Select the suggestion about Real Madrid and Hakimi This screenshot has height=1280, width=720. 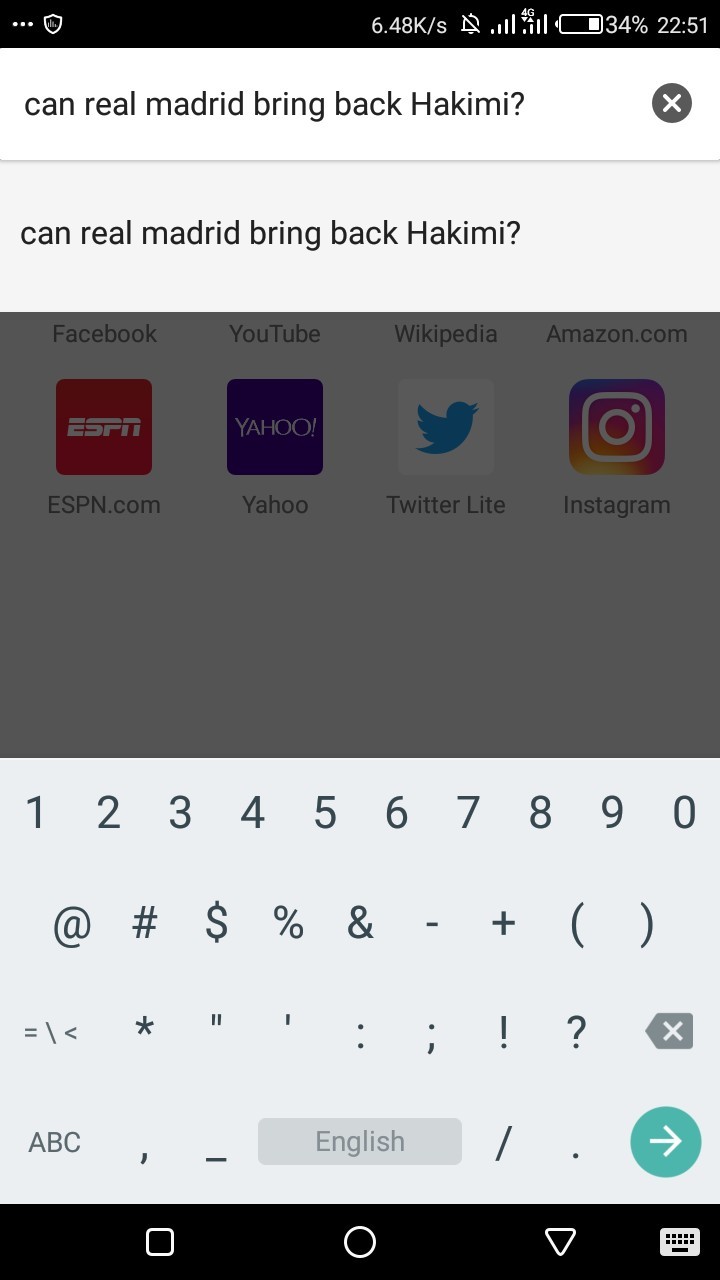[x=360, y=234]
